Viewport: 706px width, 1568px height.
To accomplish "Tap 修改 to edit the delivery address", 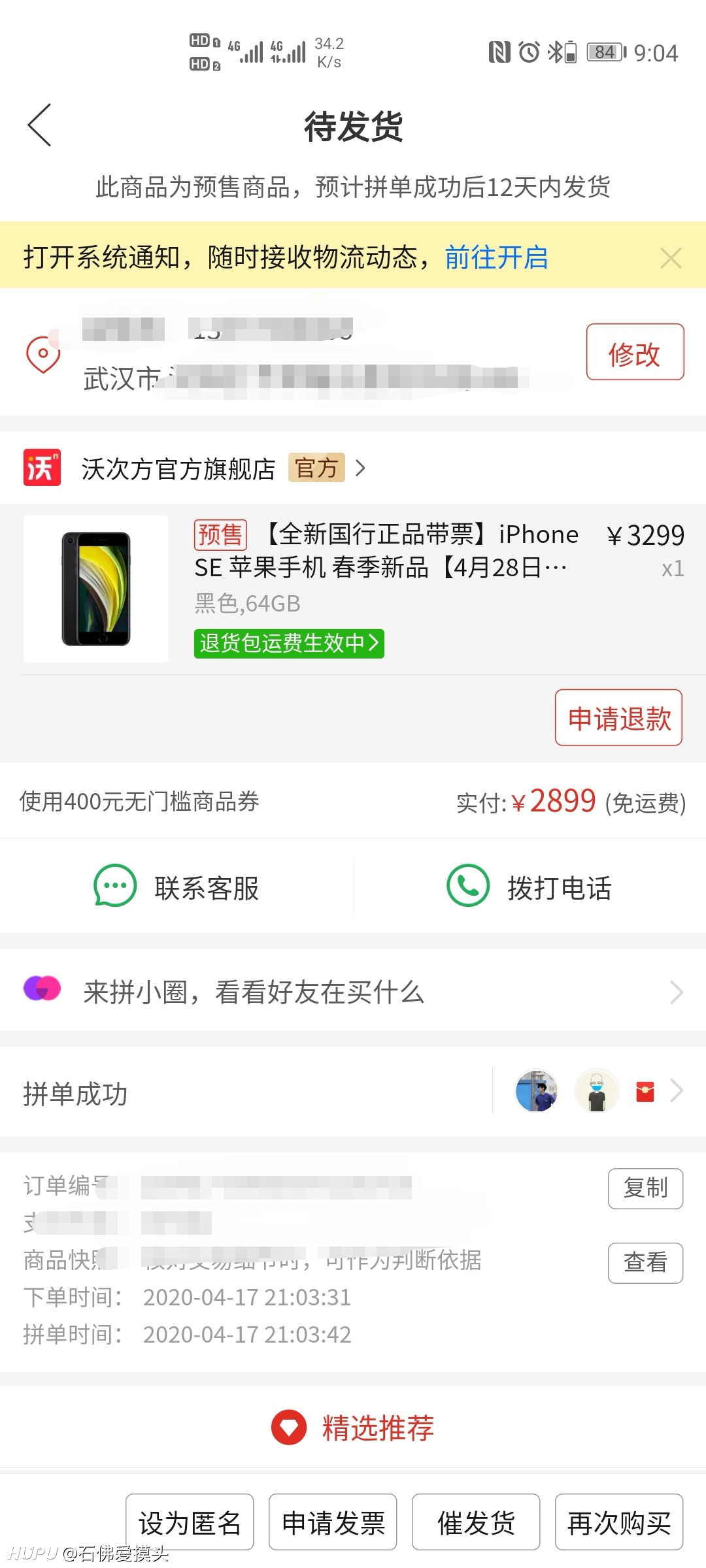I will (635, 352).
